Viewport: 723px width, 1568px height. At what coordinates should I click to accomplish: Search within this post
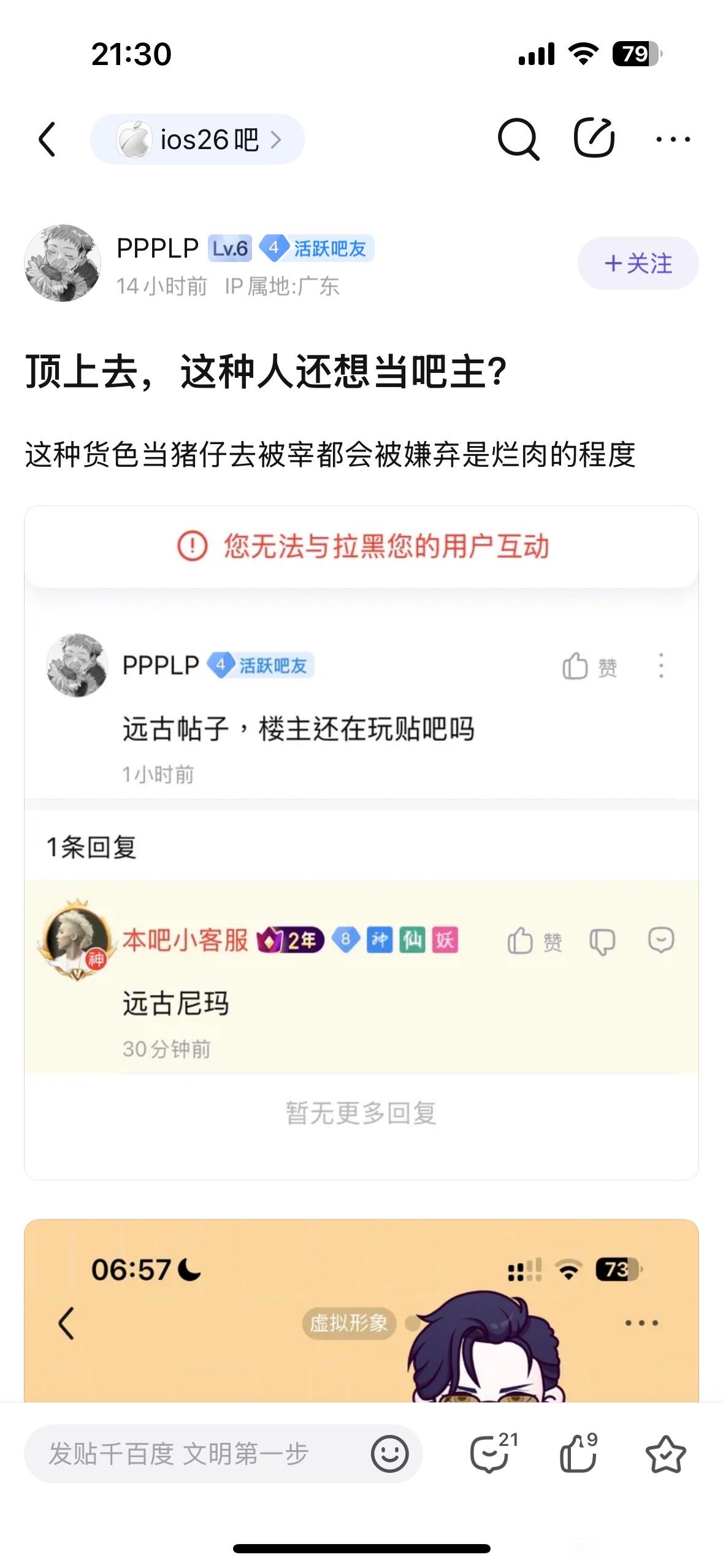click(518, 139)
